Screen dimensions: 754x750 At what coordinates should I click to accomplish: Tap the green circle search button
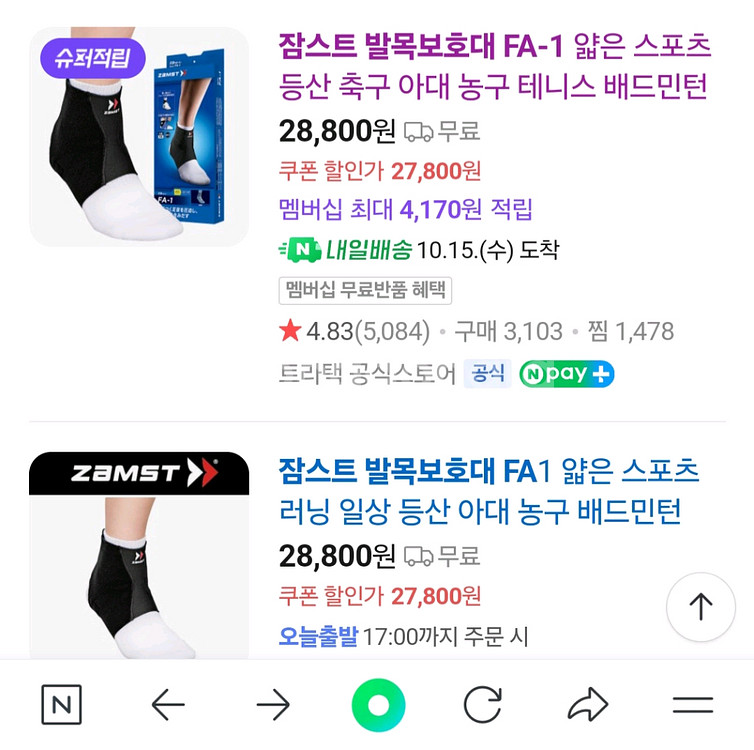pyautogui.click(x=378, y=706)
